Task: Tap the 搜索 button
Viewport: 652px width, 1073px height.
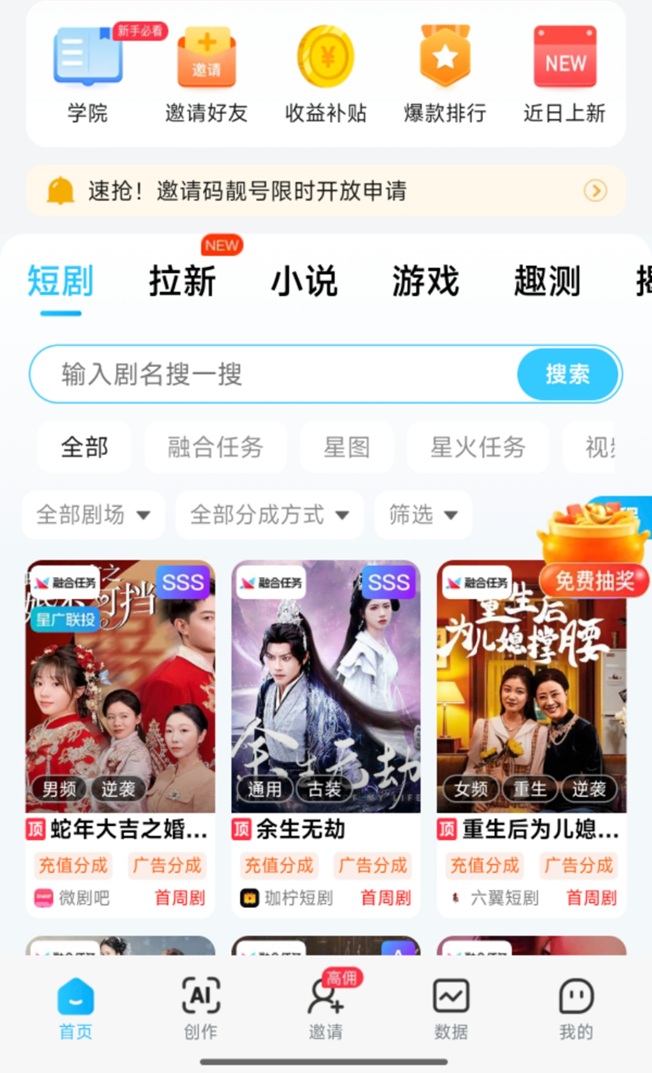Action: tap(568, 375)
